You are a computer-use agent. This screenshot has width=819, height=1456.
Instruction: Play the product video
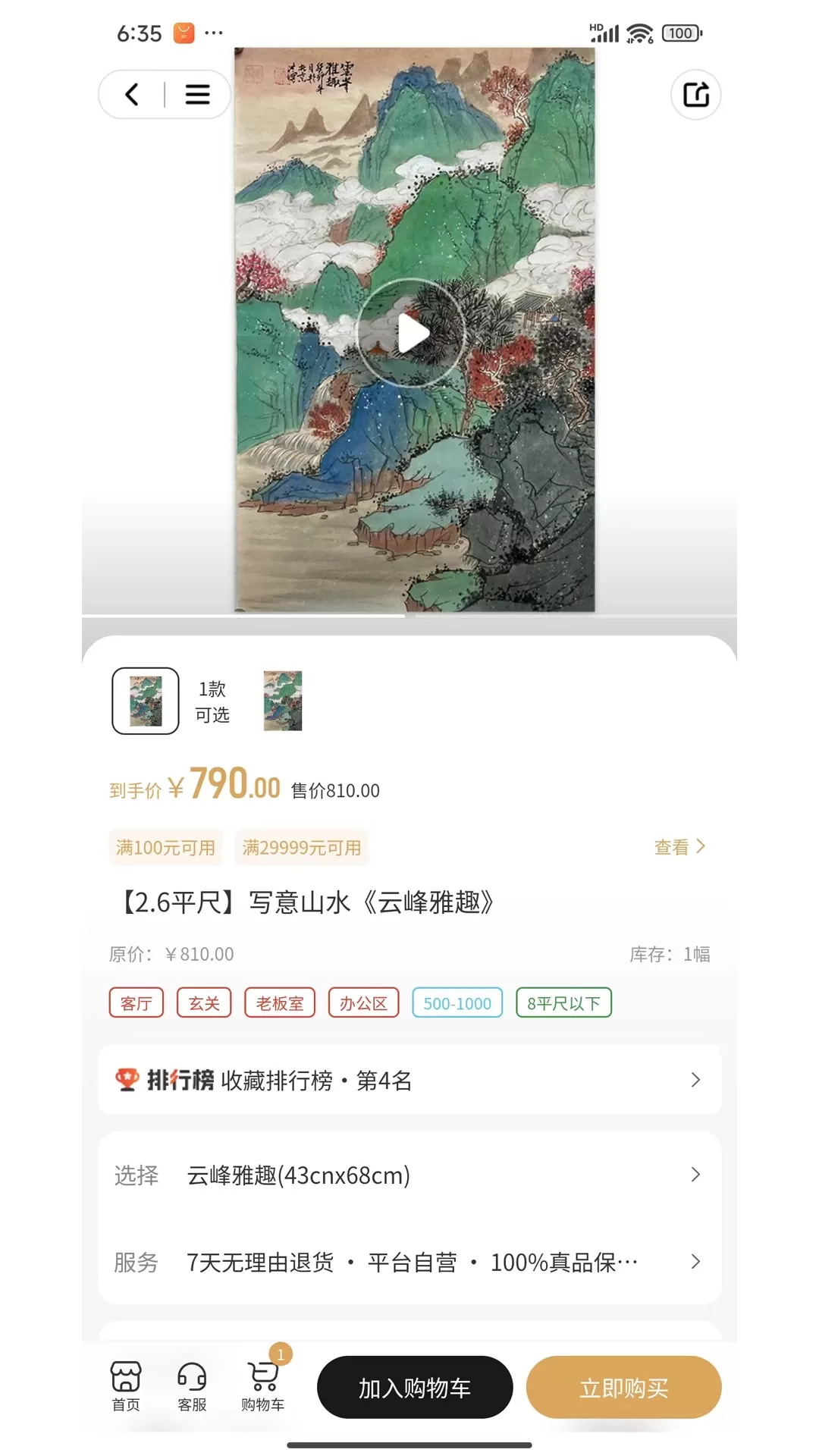pos(410,333)
